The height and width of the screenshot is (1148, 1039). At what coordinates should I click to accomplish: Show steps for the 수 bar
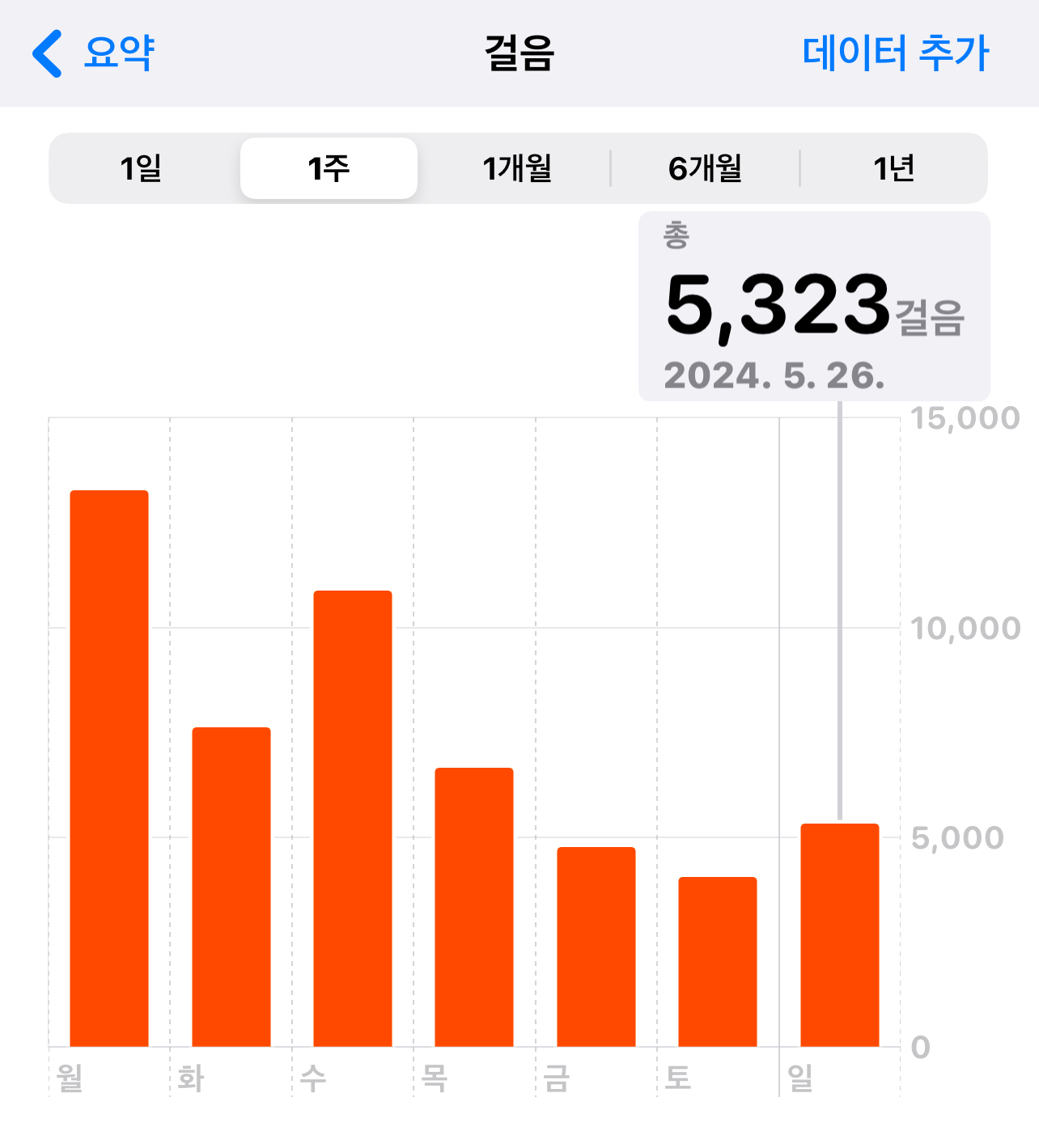(353, 819)
